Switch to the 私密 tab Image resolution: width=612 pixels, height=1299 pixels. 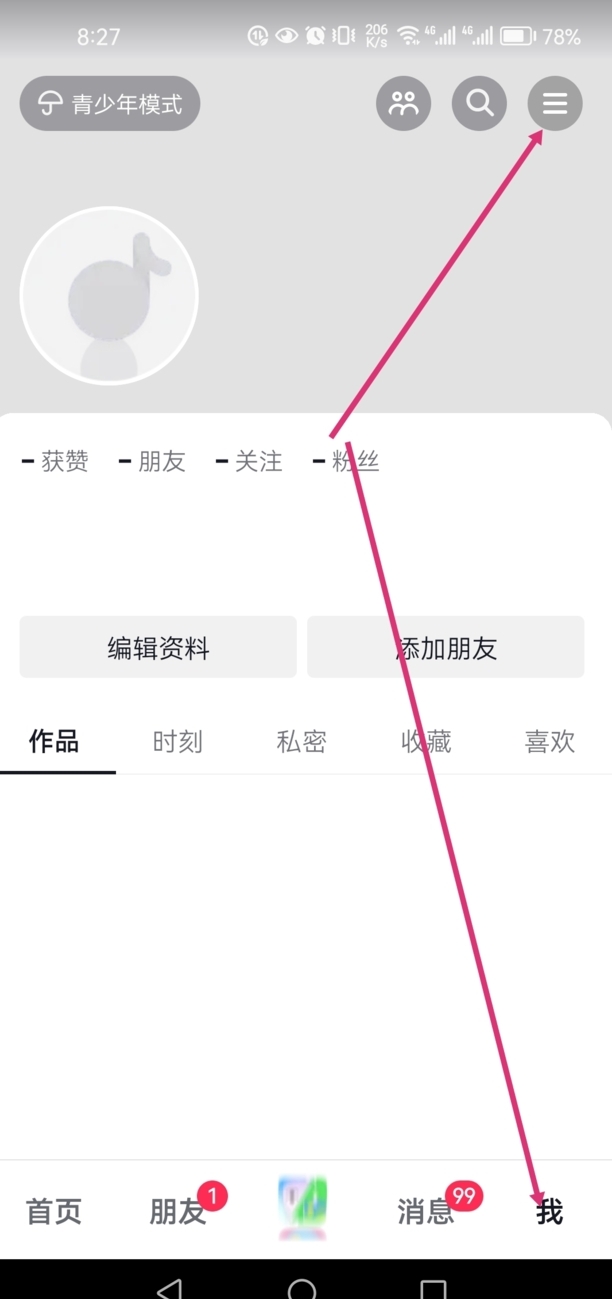pos(301,742)
